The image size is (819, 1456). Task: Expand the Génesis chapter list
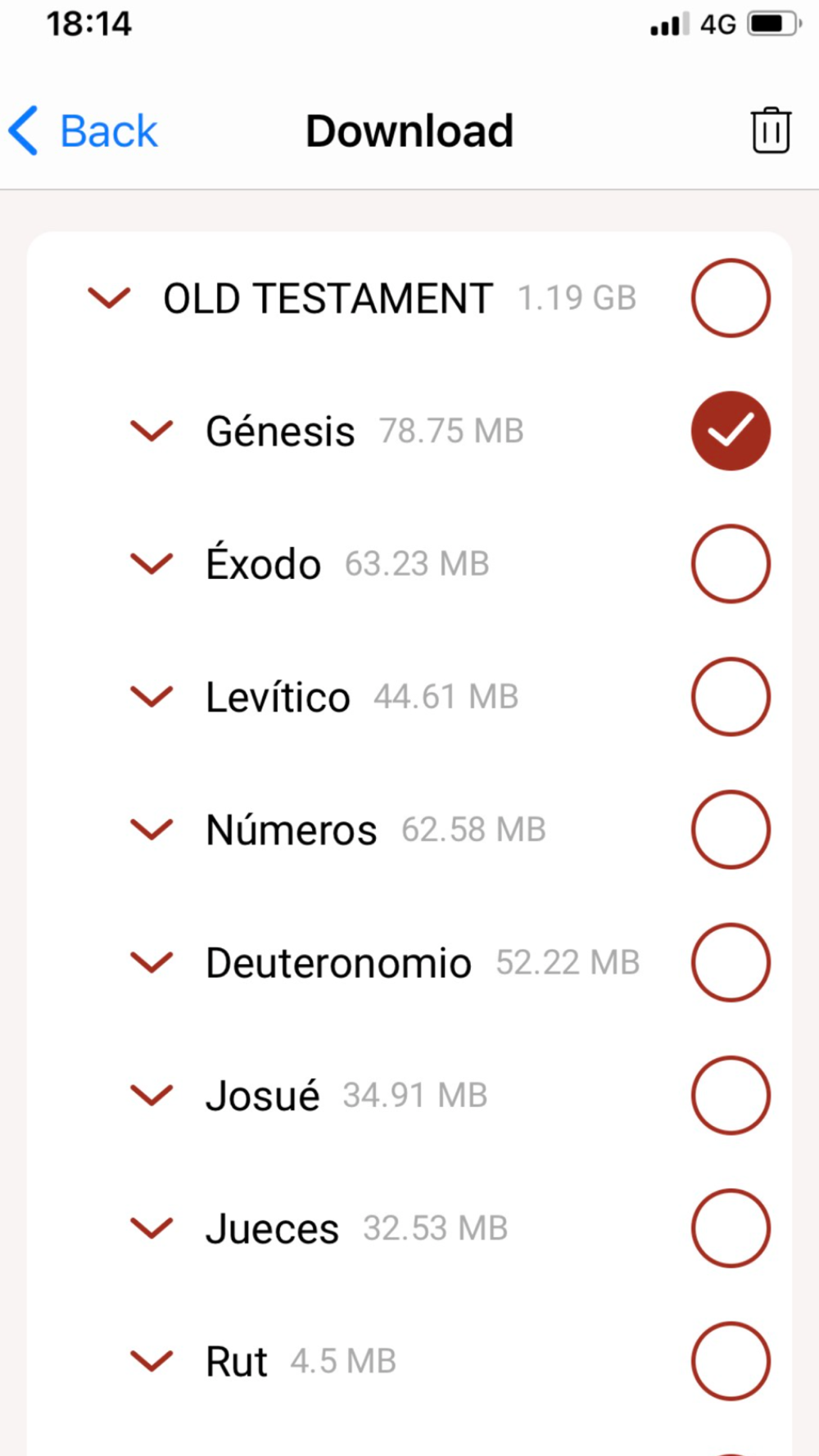coord(152,431)
